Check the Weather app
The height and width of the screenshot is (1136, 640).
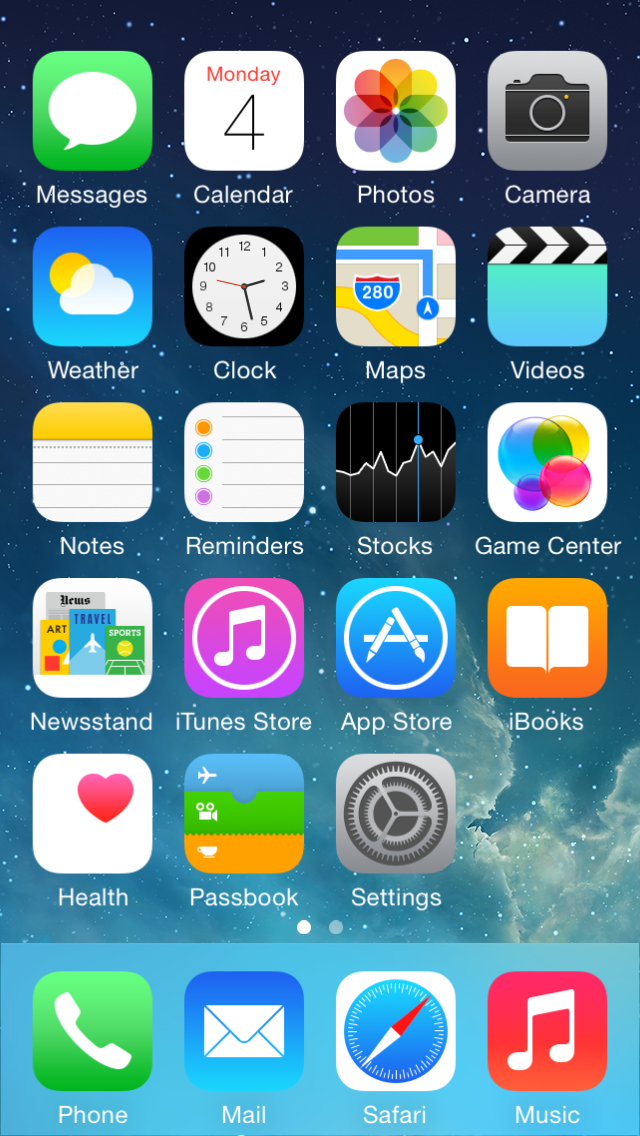[x=92, y=287]
